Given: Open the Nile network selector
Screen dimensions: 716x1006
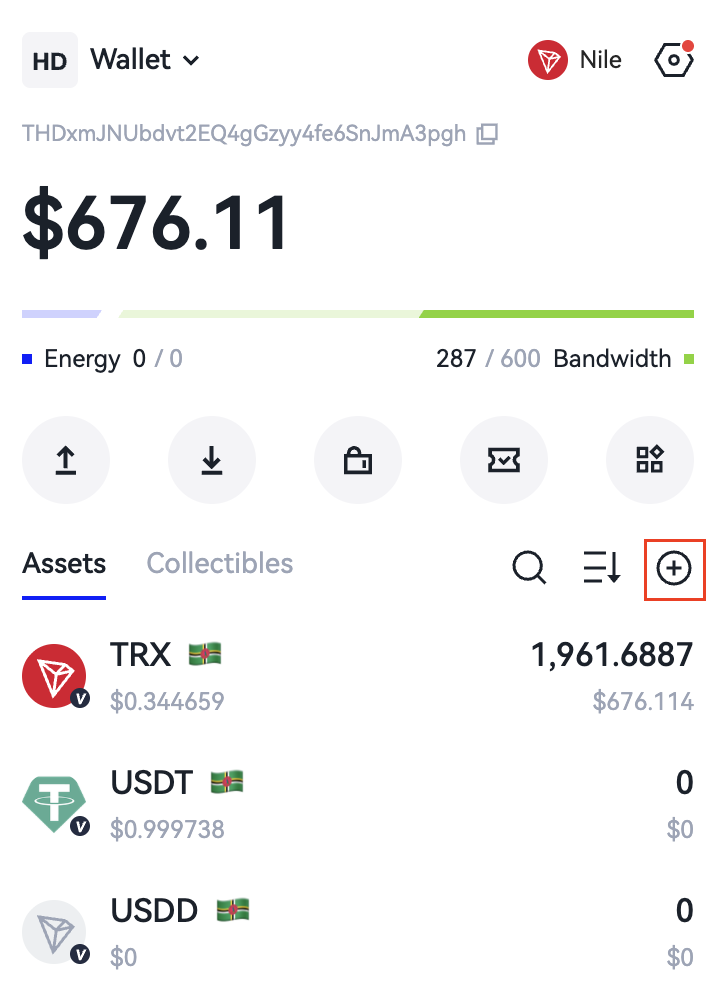Looking at the screenshot, I should point(575,60).
